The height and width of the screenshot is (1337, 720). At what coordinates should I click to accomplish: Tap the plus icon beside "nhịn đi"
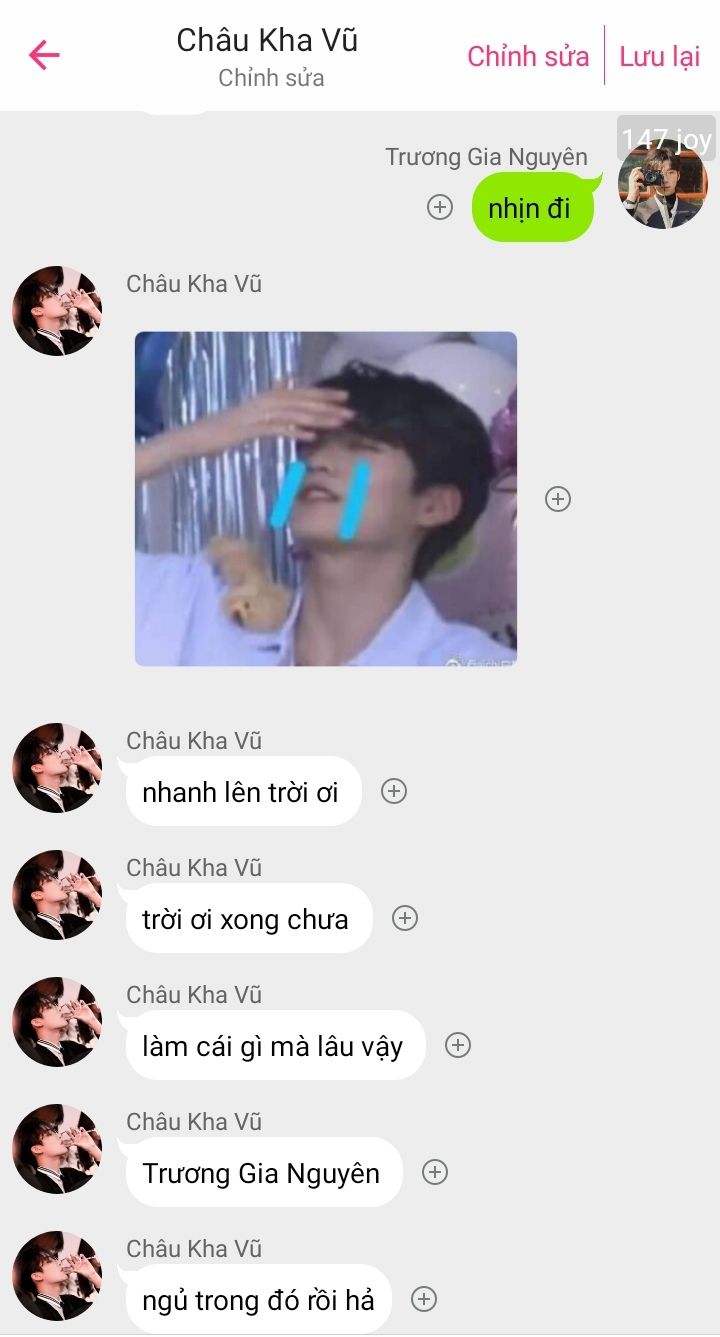point(440,207)
